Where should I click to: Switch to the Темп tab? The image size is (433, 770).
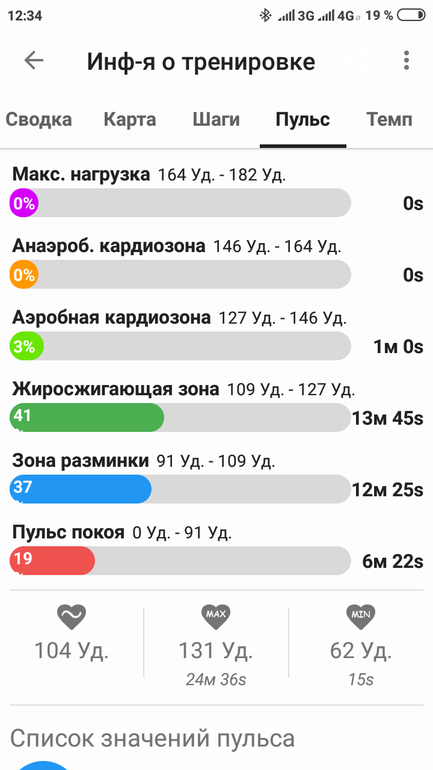click(389, 120)
